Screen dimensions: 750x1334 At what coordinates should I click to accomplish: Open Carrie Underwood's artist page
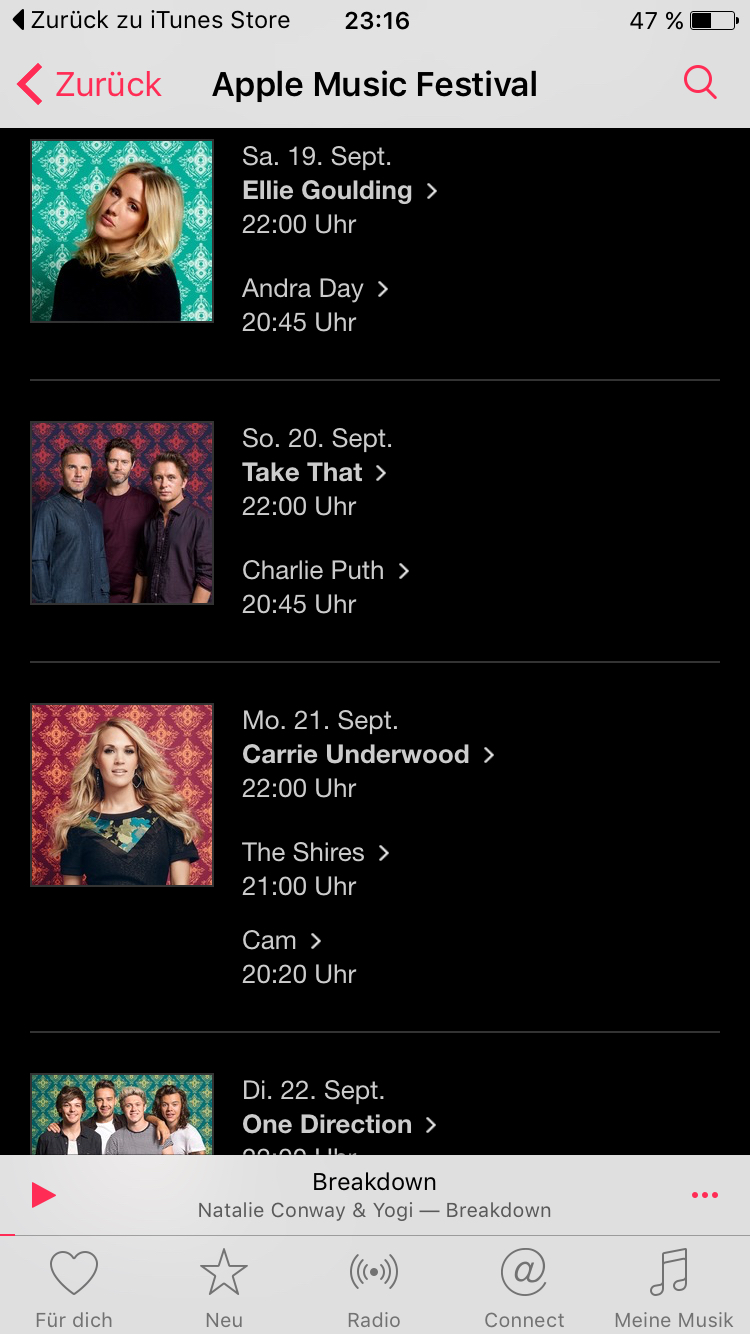point(368,754)
